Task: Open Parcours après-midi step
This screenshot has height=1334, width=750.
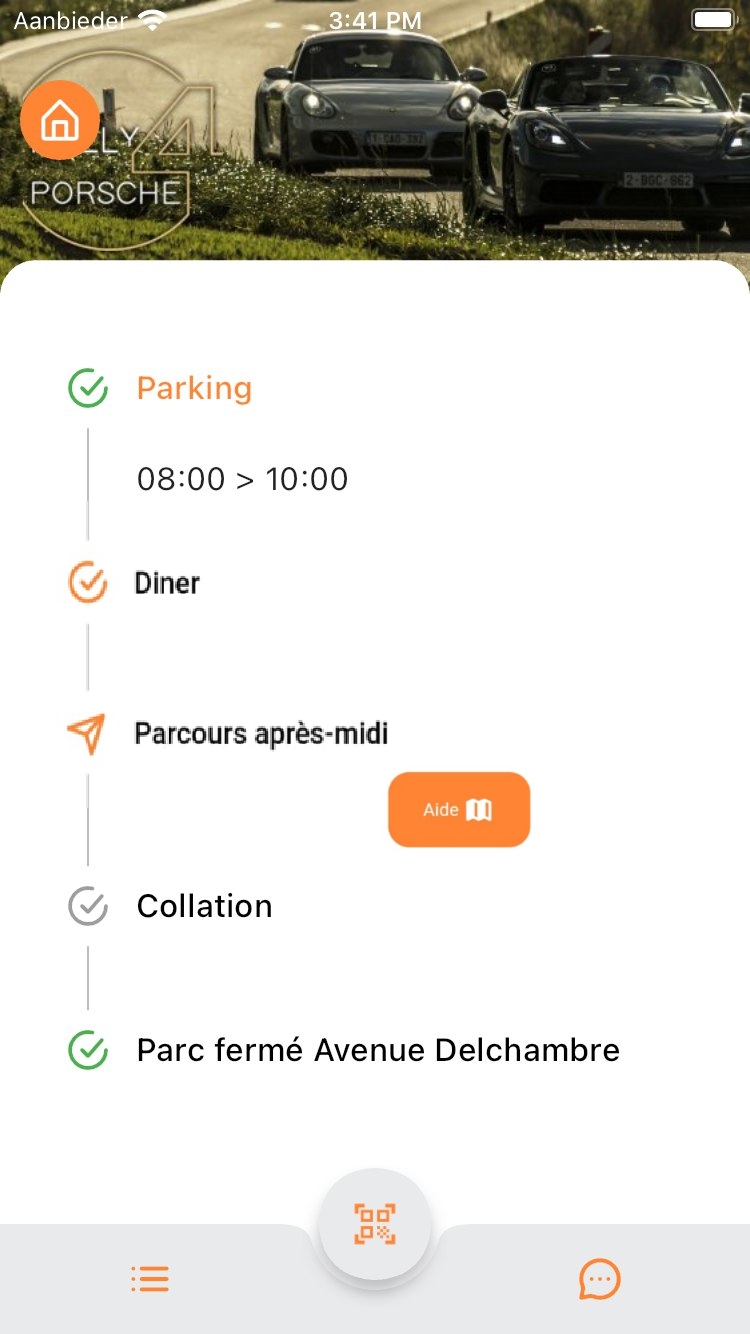Action: pyautogui.click(x=261, y=734)
